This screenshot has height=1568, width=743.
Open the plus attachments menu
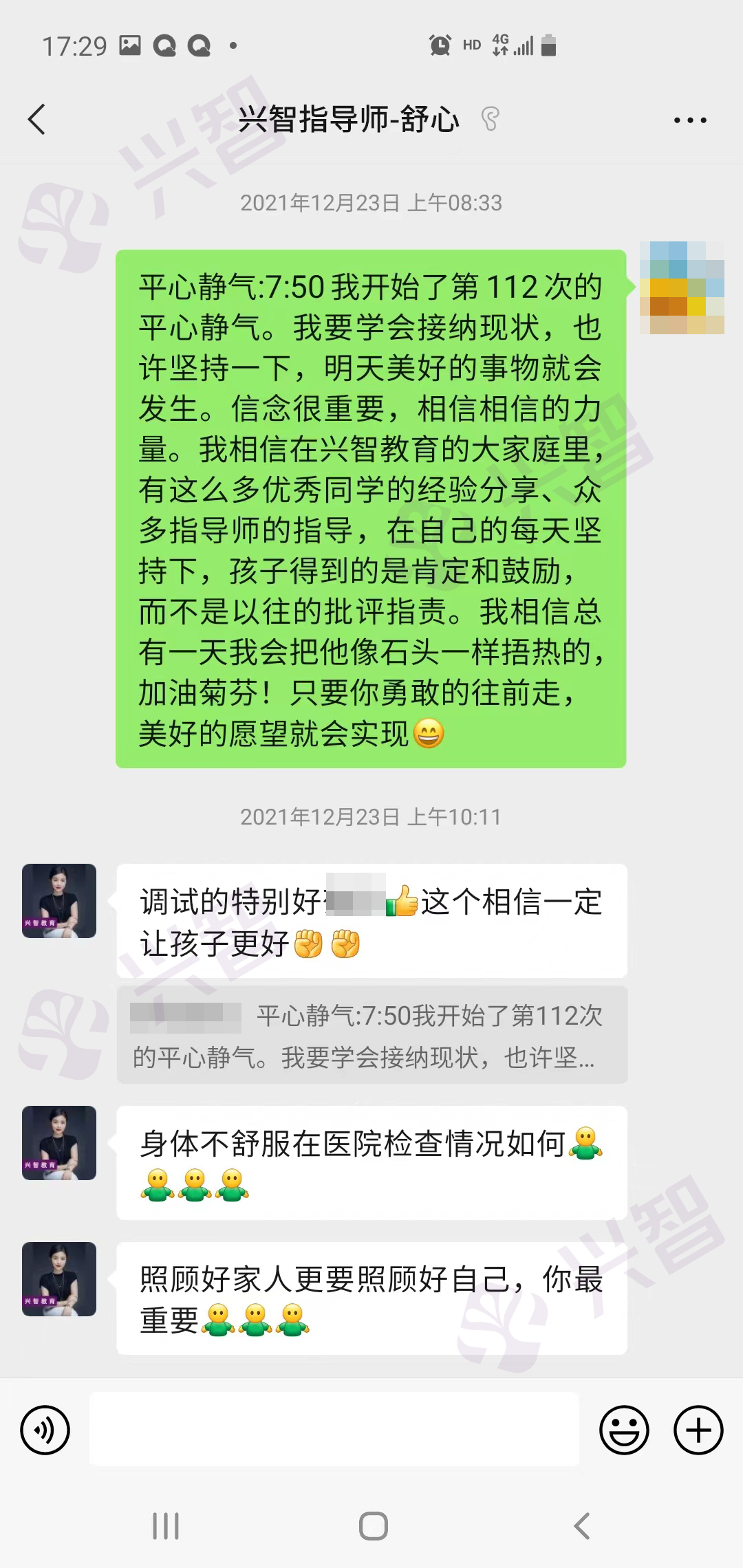[x=698, y=1430]
